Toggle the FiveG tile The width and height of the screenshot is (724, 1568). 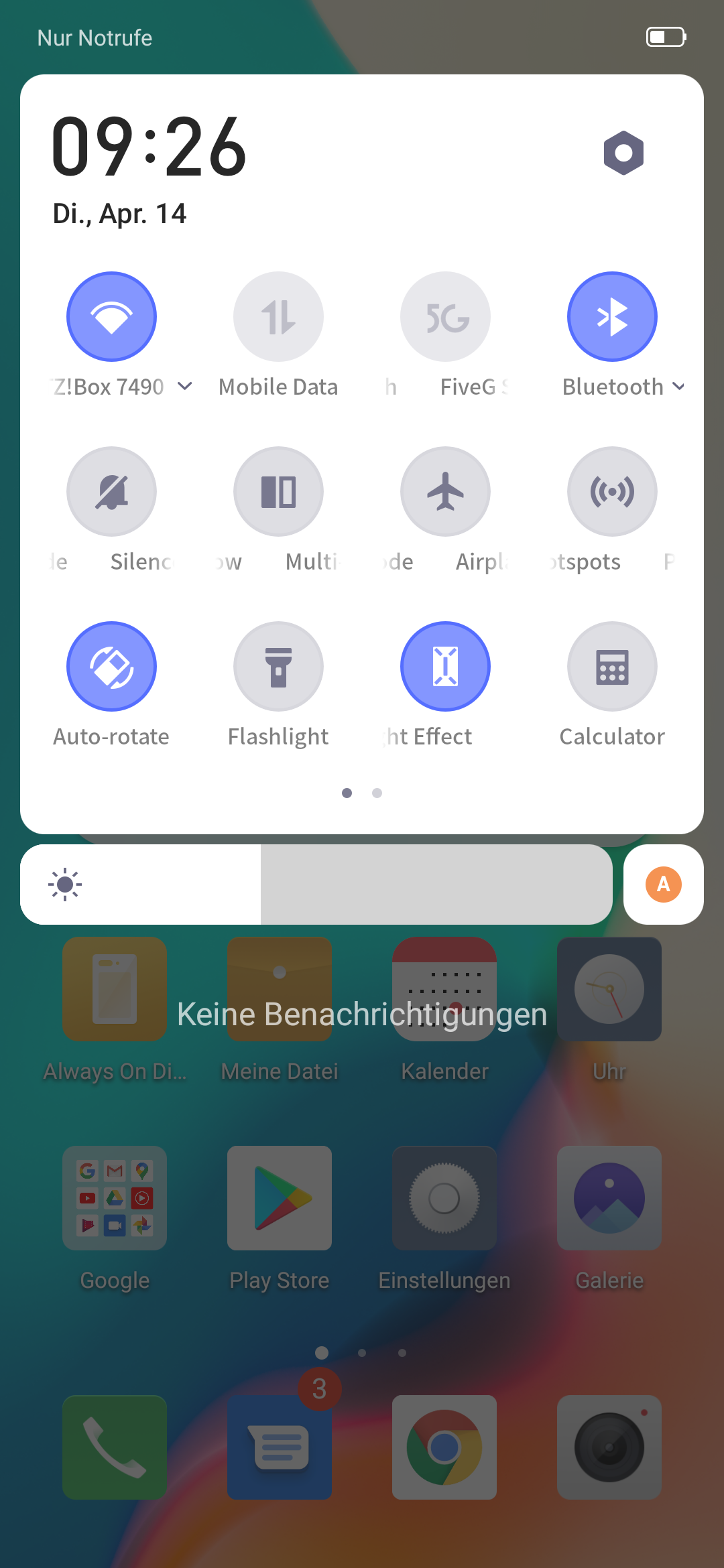click(x=445, y=316)
